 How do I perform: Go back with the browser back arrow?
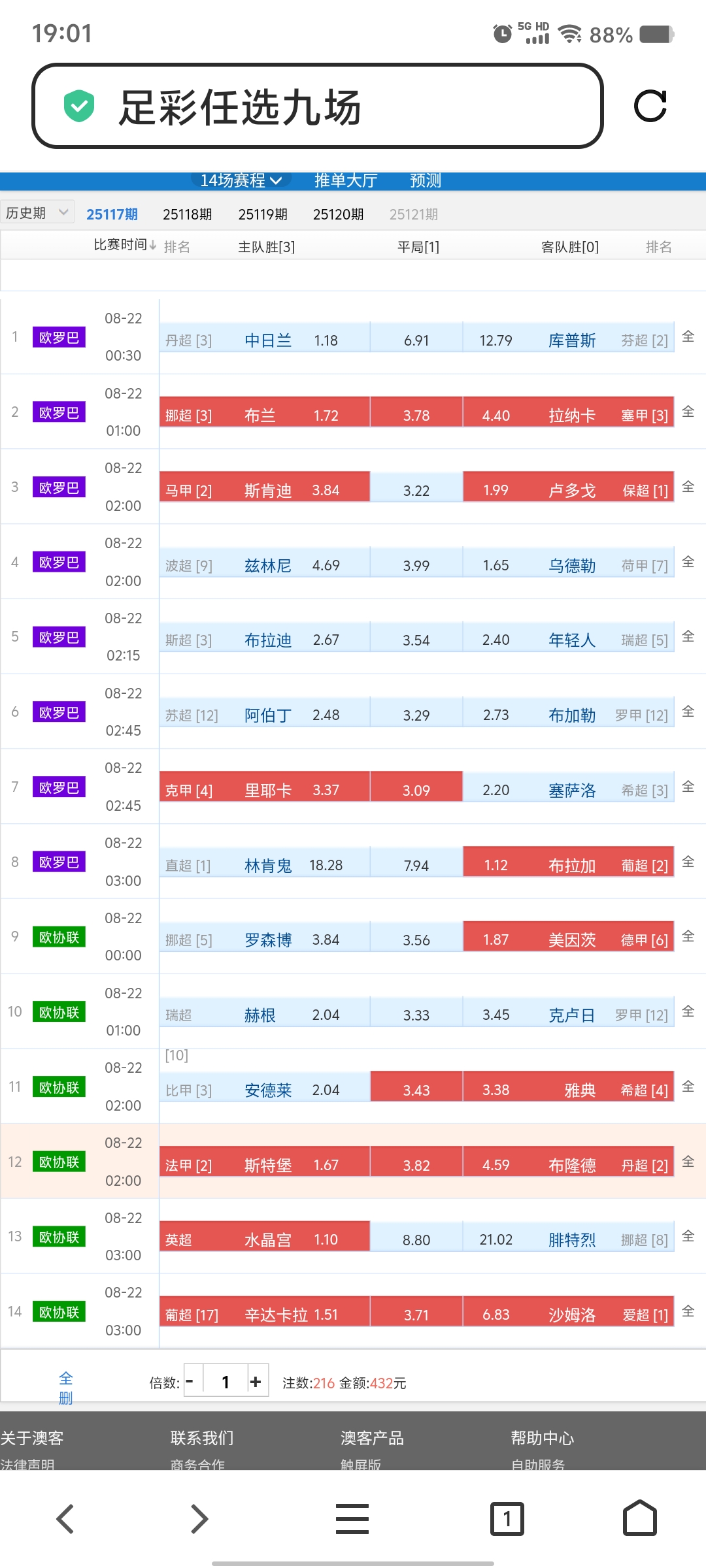coord(65,1519)
